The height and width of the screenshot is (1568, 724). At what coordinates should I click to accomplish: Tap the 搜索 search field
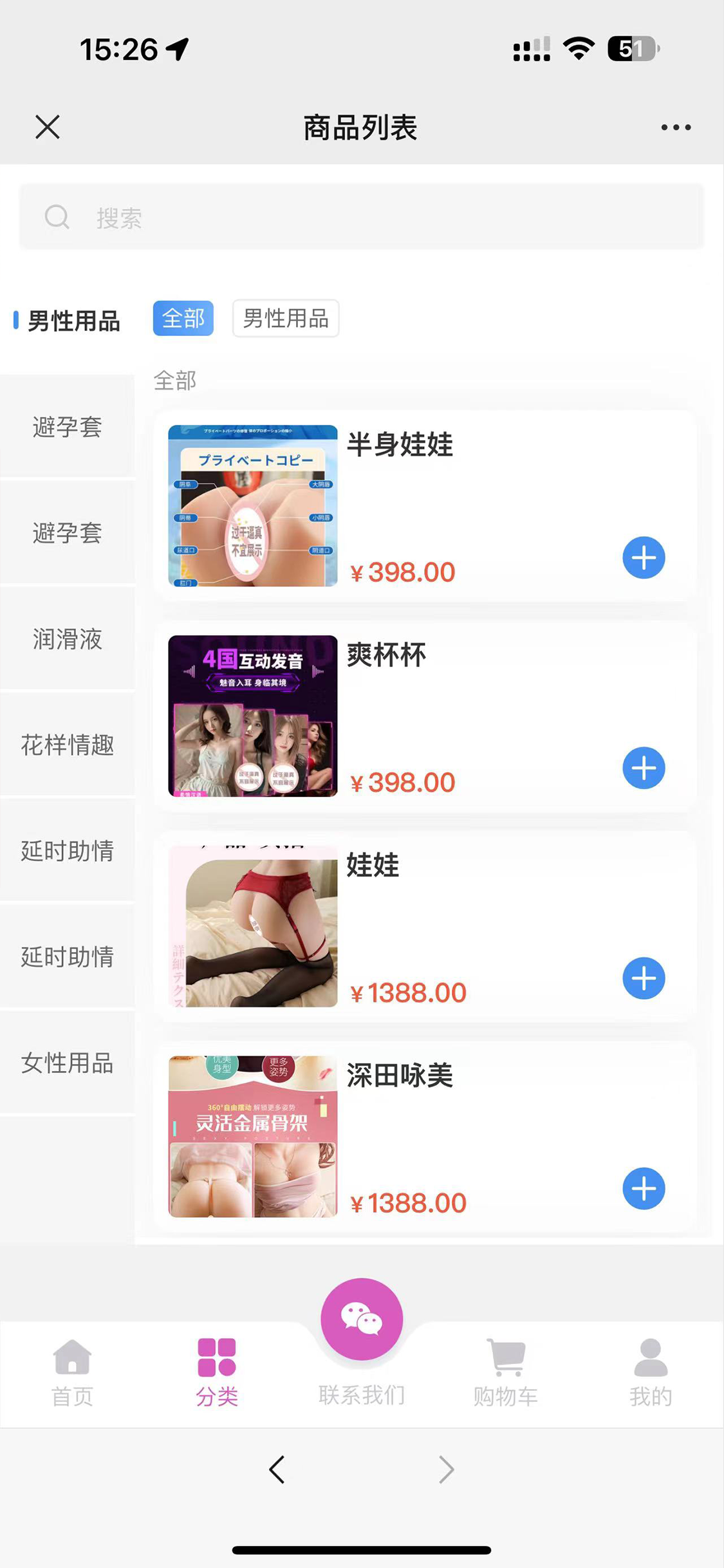[x=360, y=218]
